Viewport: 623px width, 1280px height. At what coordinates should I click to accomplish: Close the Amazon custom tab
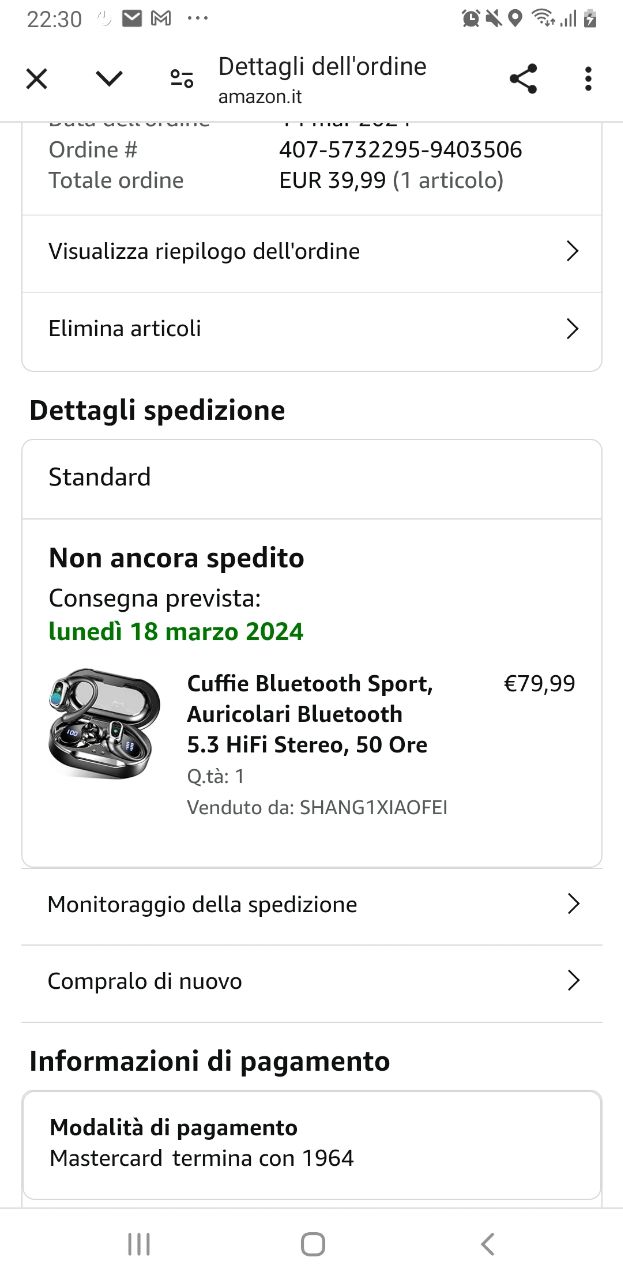point(37,79)
